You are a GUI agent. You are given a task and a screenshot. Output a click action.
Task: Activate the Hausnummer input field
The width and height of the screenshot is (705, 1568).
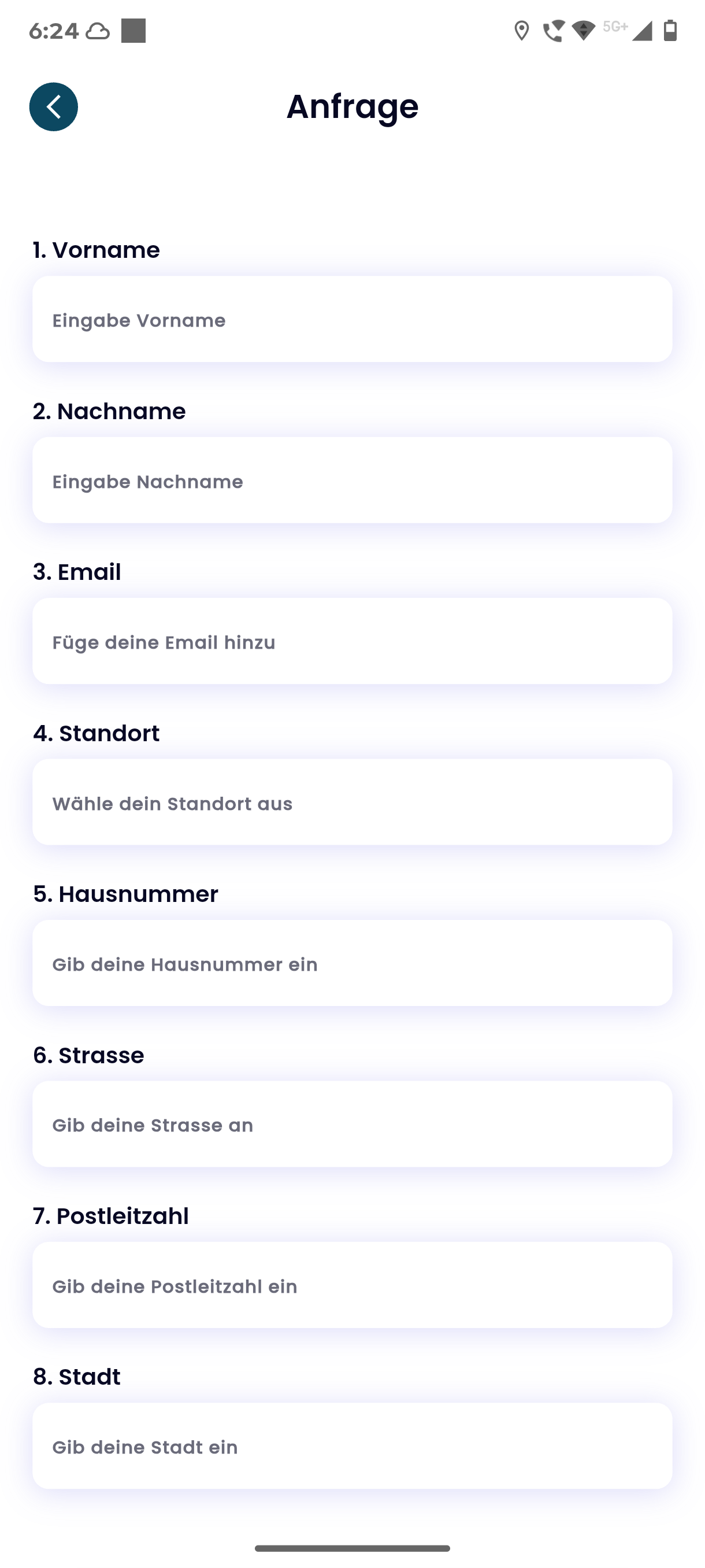click(x=352, y=963)
